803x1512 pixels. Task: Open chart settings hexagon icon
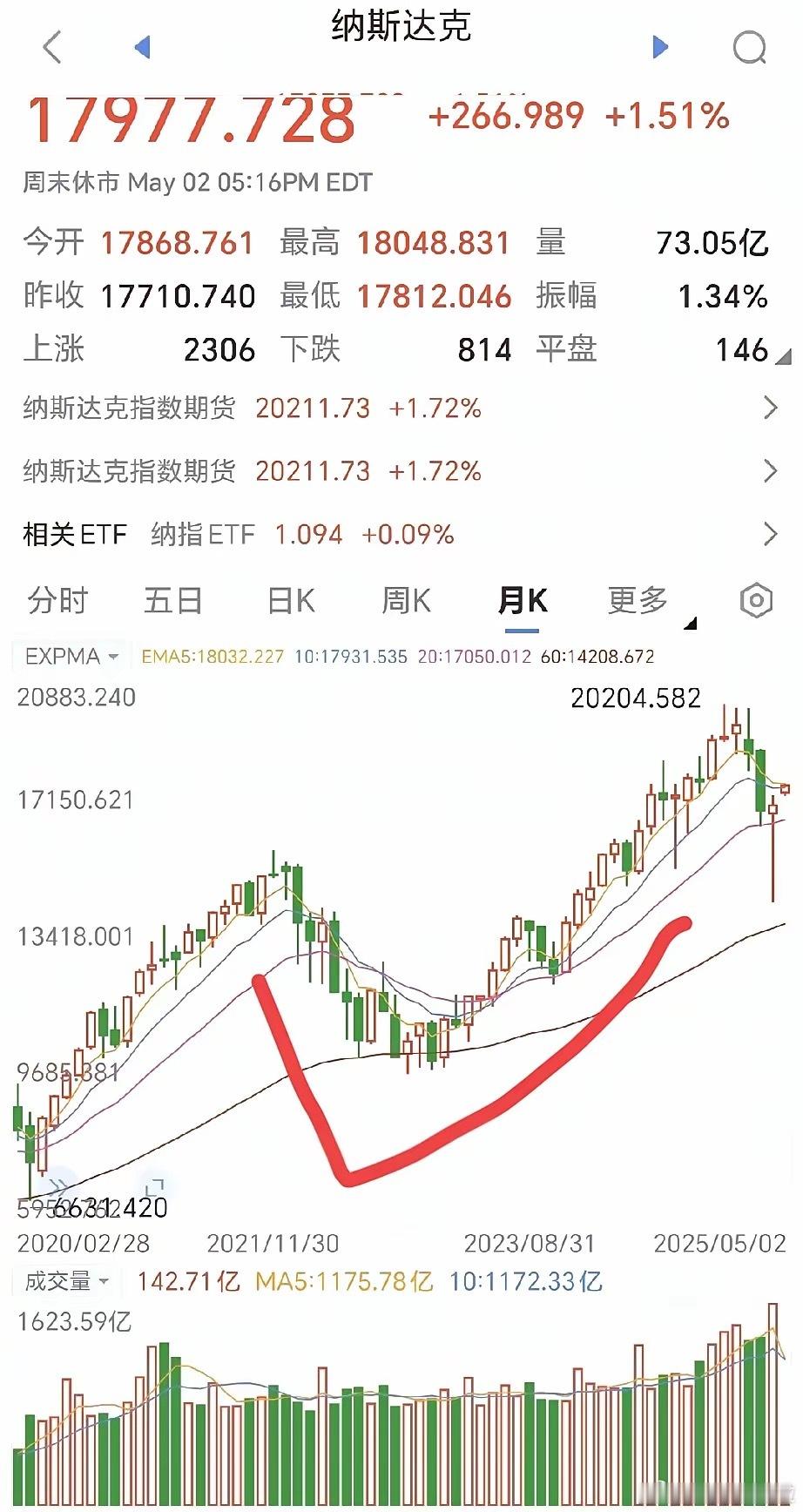pos(756,600)
